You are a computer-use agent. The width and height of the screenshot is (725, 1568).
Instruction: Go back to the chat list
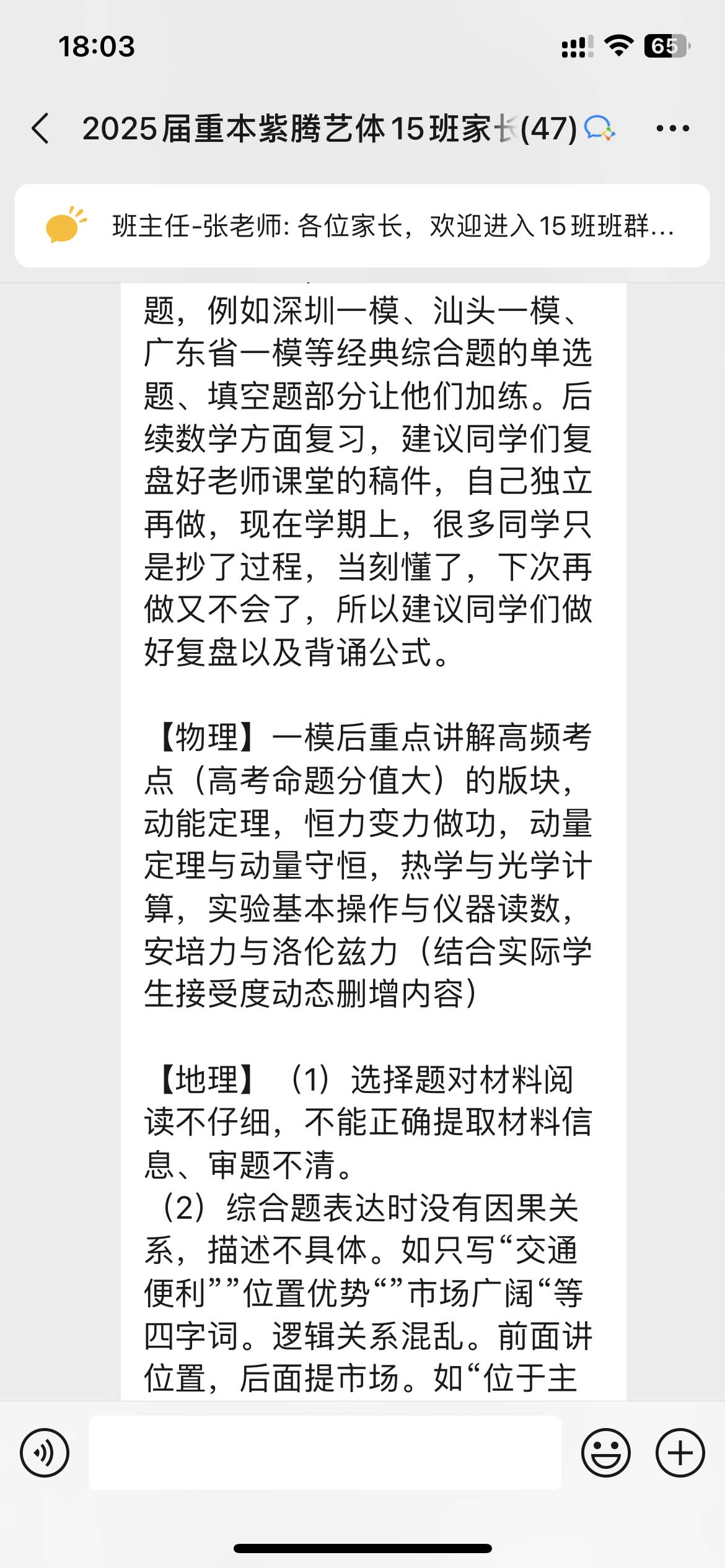pos(41,129)
